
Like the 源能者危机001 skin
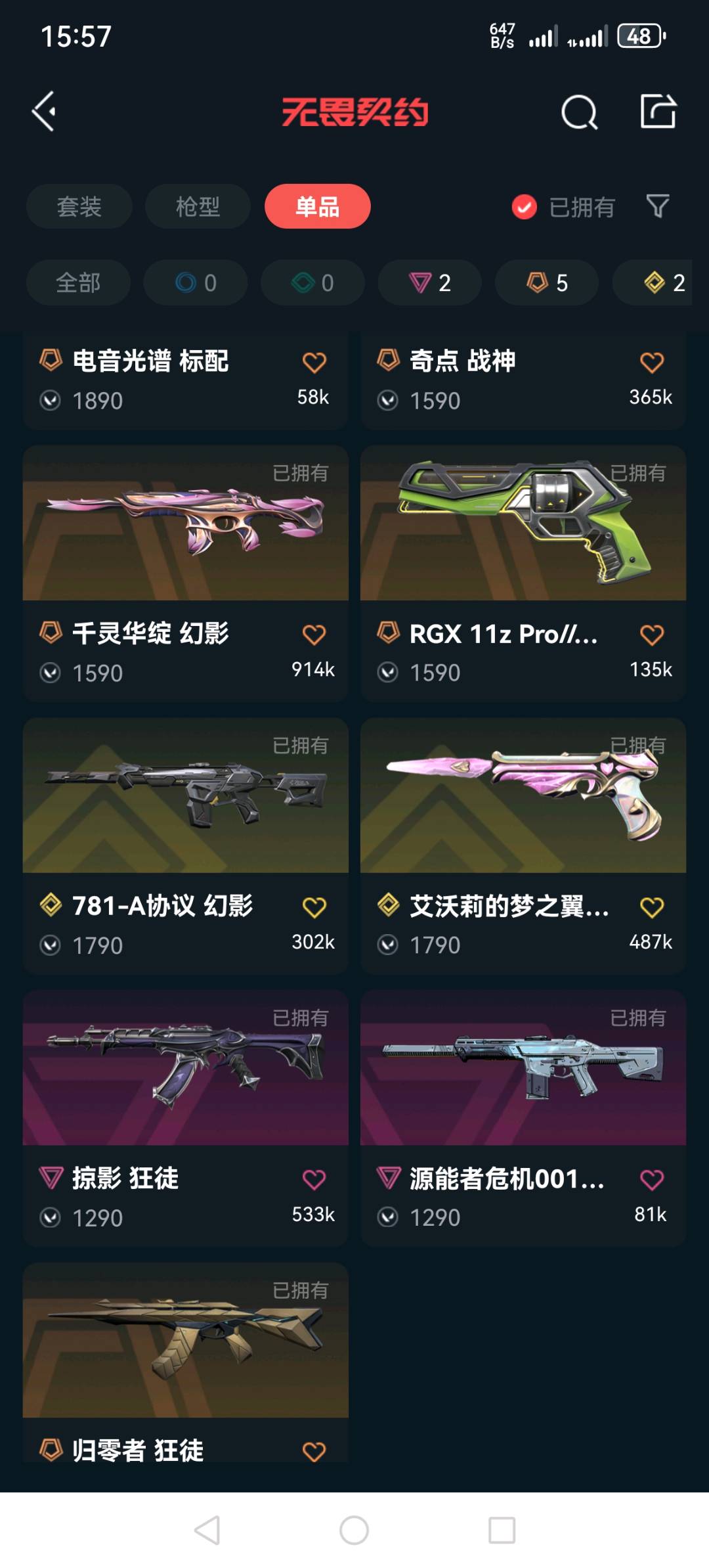651,1180
